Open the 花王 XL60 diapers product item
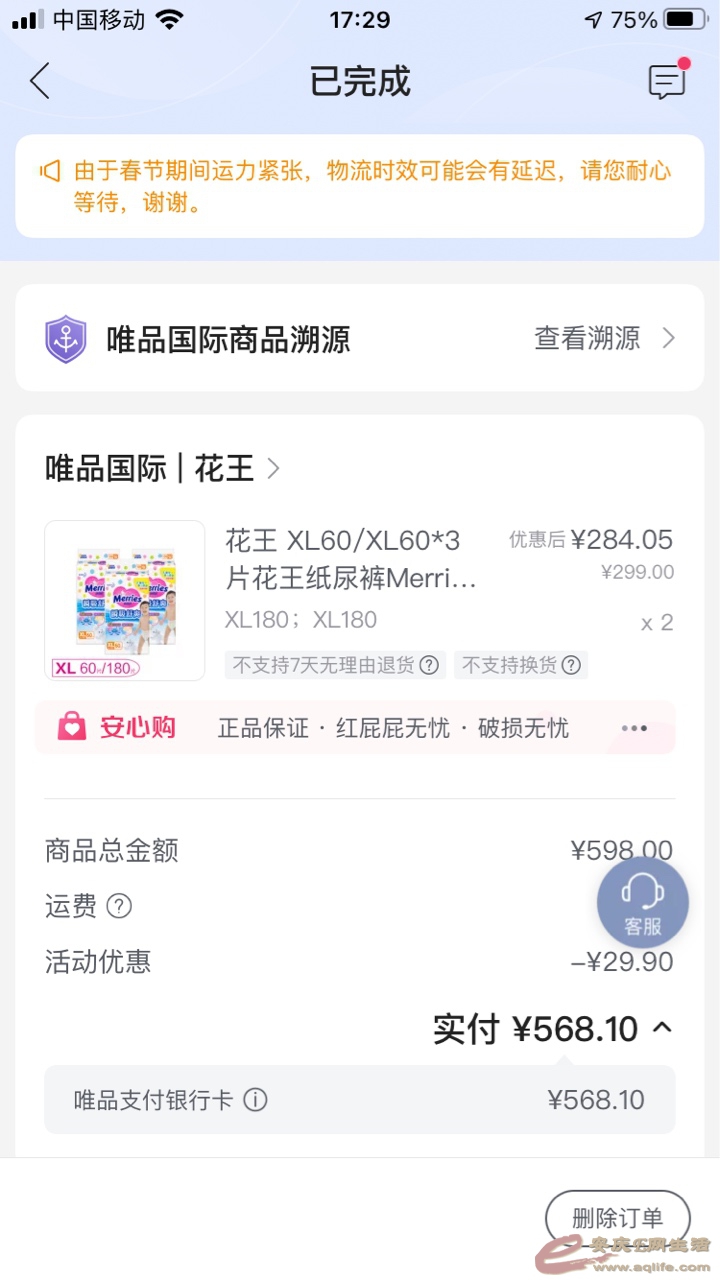720x1280 pixels. coord(350,560)
